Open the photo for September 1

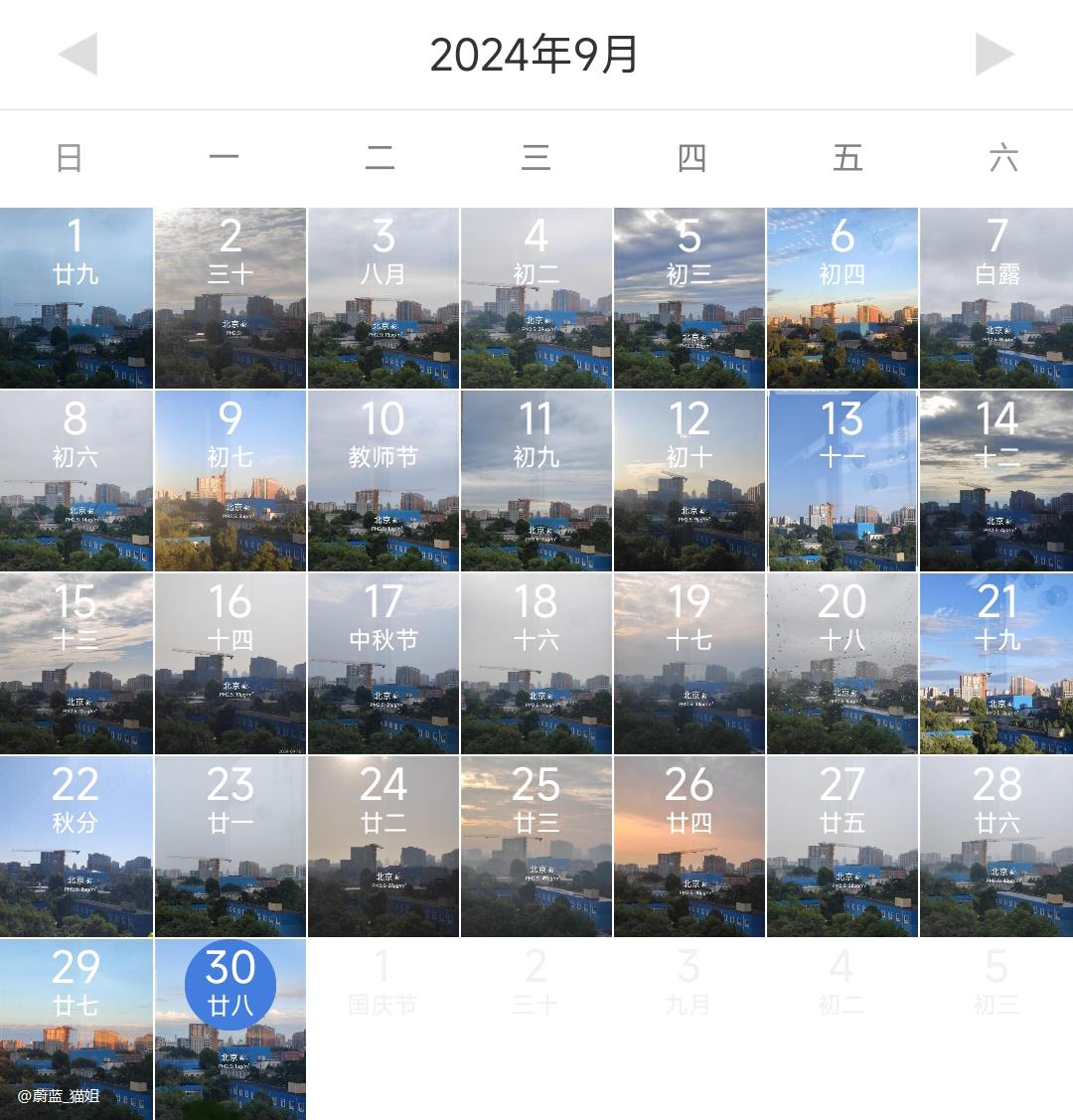pyautogui.click(x=77, y=298)
